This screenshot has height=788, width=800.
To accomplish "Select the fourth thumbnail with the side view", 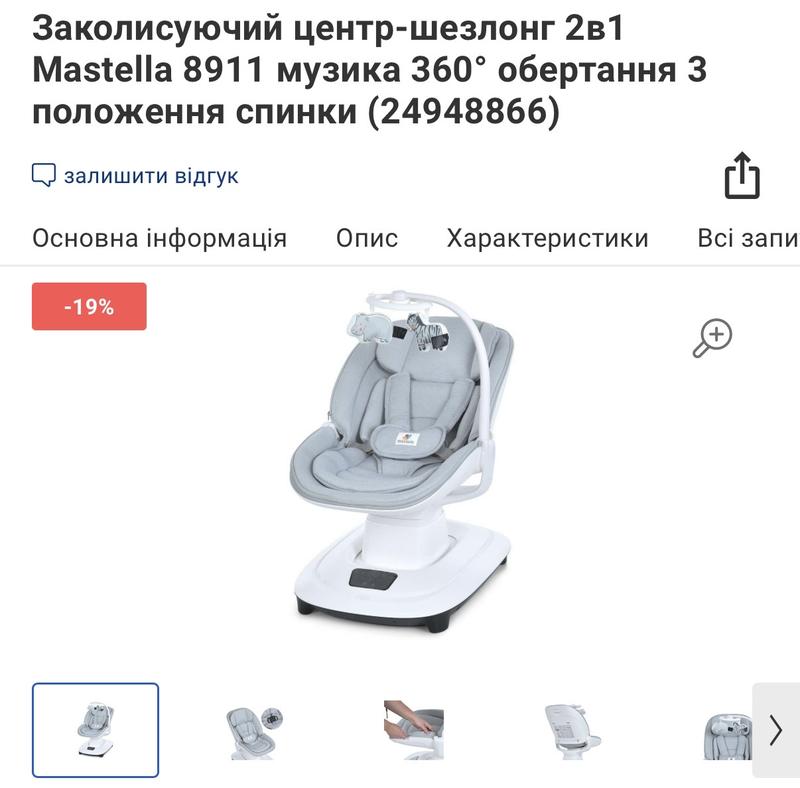I will click(x=571, y=730).
